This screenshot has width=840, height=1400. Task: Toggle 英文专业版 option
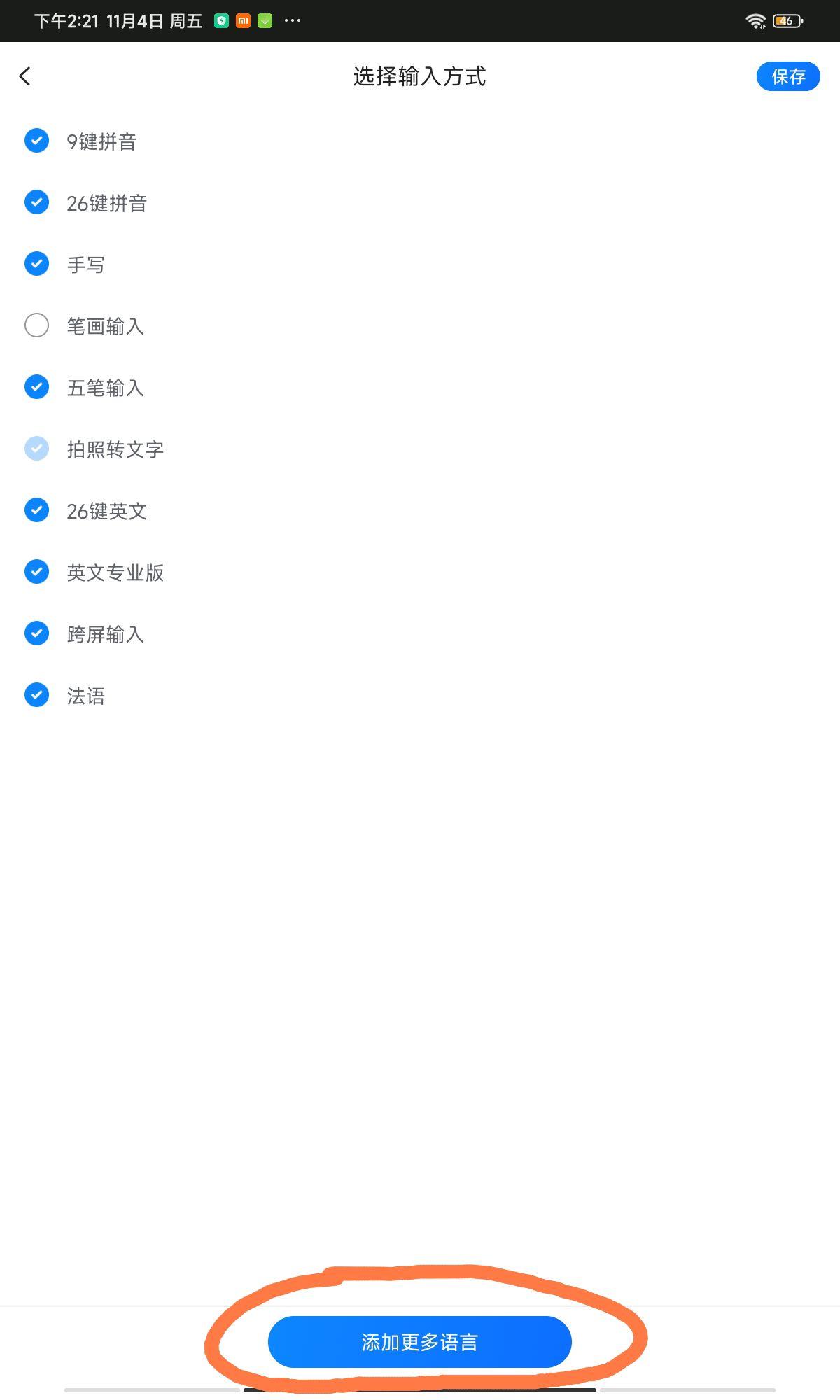tap(36, 572)
